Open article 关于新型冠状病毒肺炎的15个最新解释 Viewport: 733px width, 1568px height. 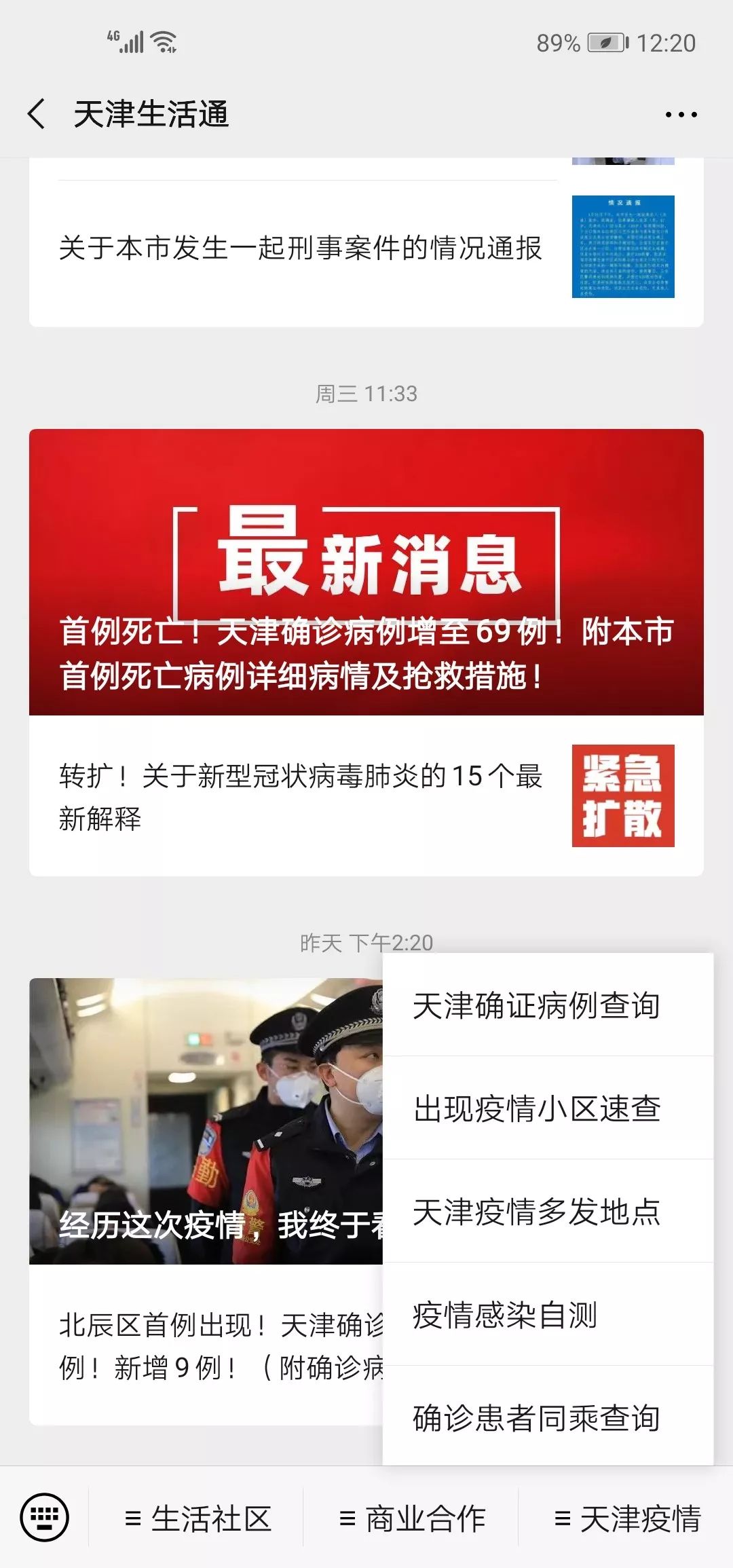click(300, 796)
